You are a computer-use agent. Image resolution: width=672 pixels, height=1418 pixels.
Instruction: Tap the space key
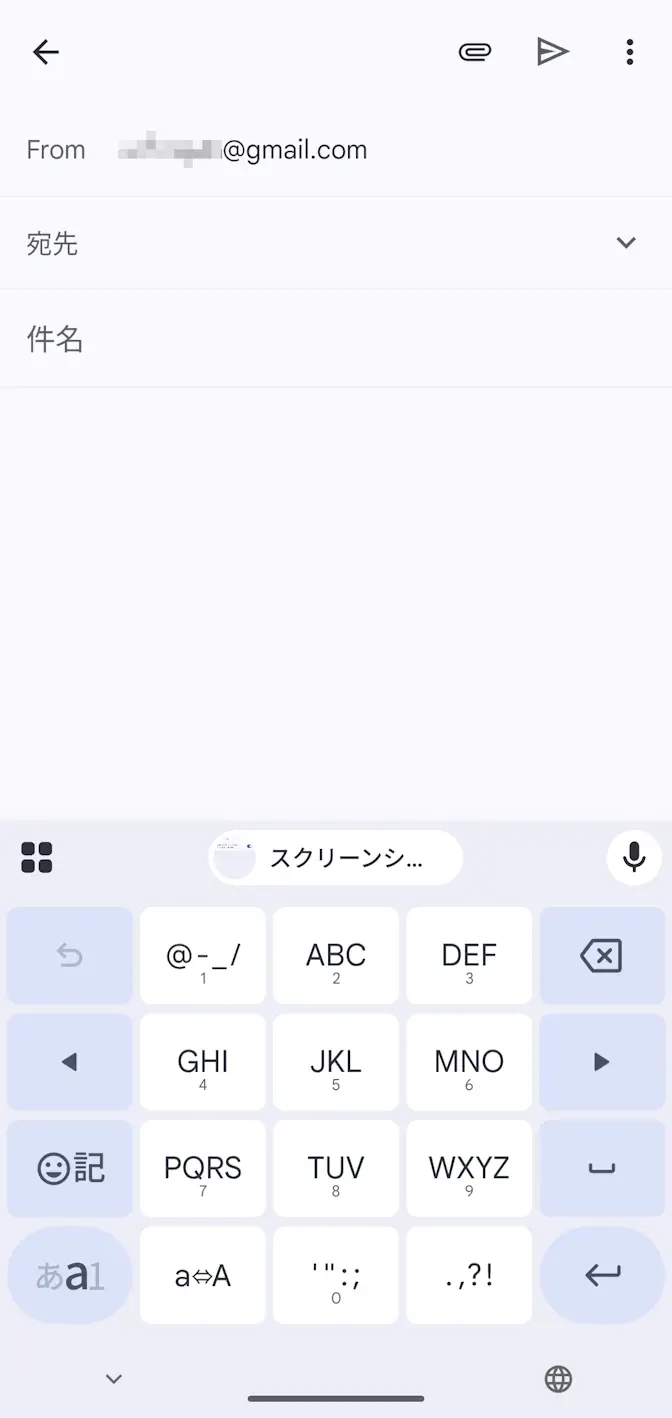602,1168
